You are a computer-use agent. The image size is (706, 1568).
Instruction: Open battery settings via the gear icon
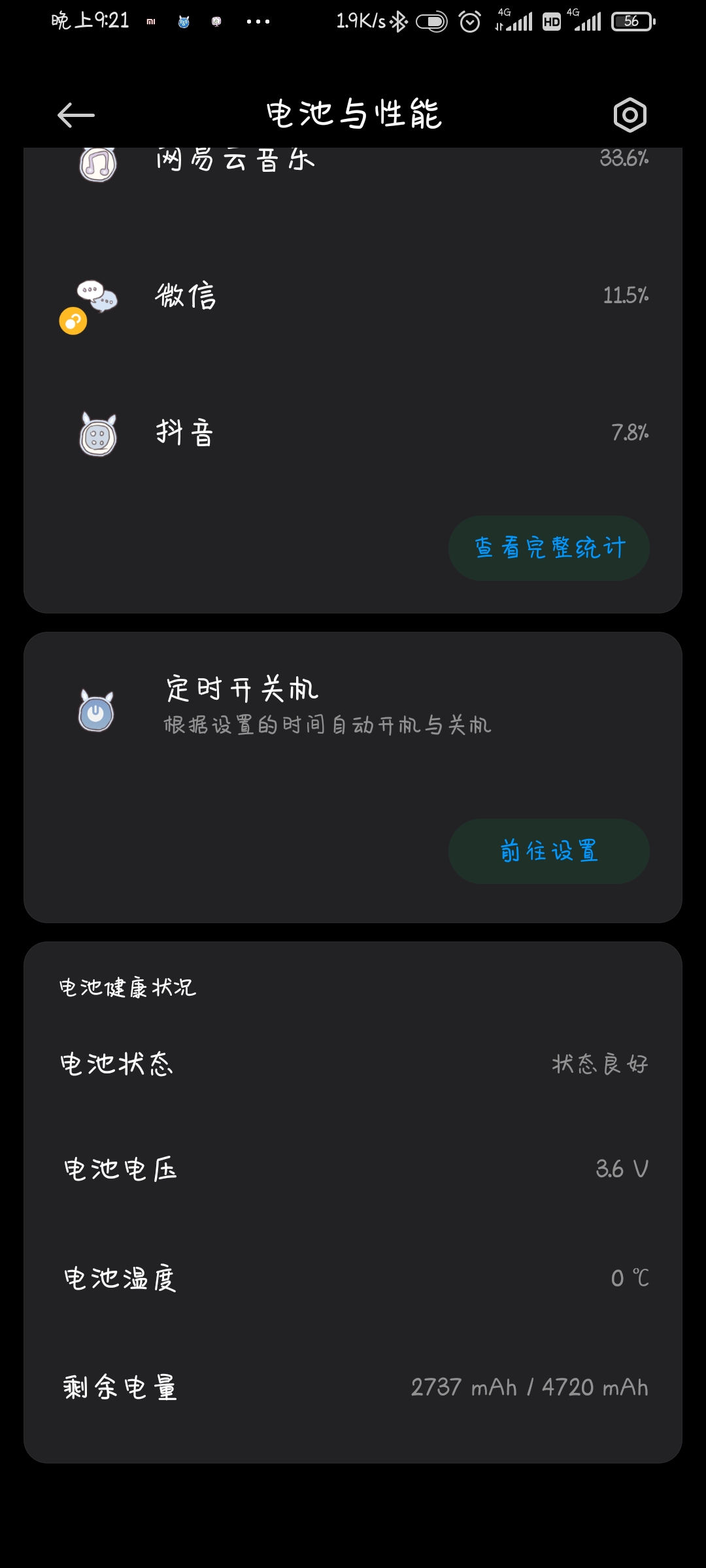tap(630, 116)
